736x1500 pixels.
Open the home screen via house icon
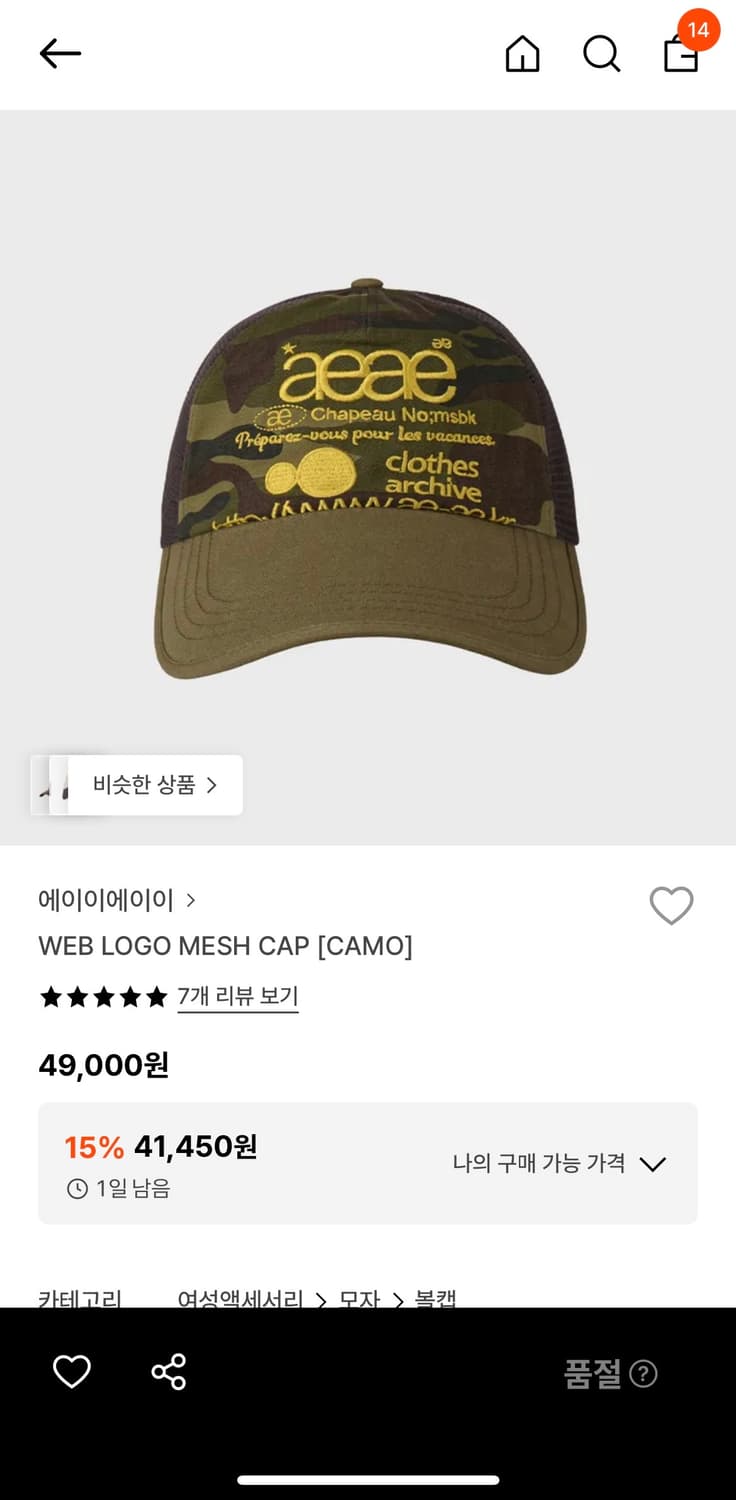point(521,55)
